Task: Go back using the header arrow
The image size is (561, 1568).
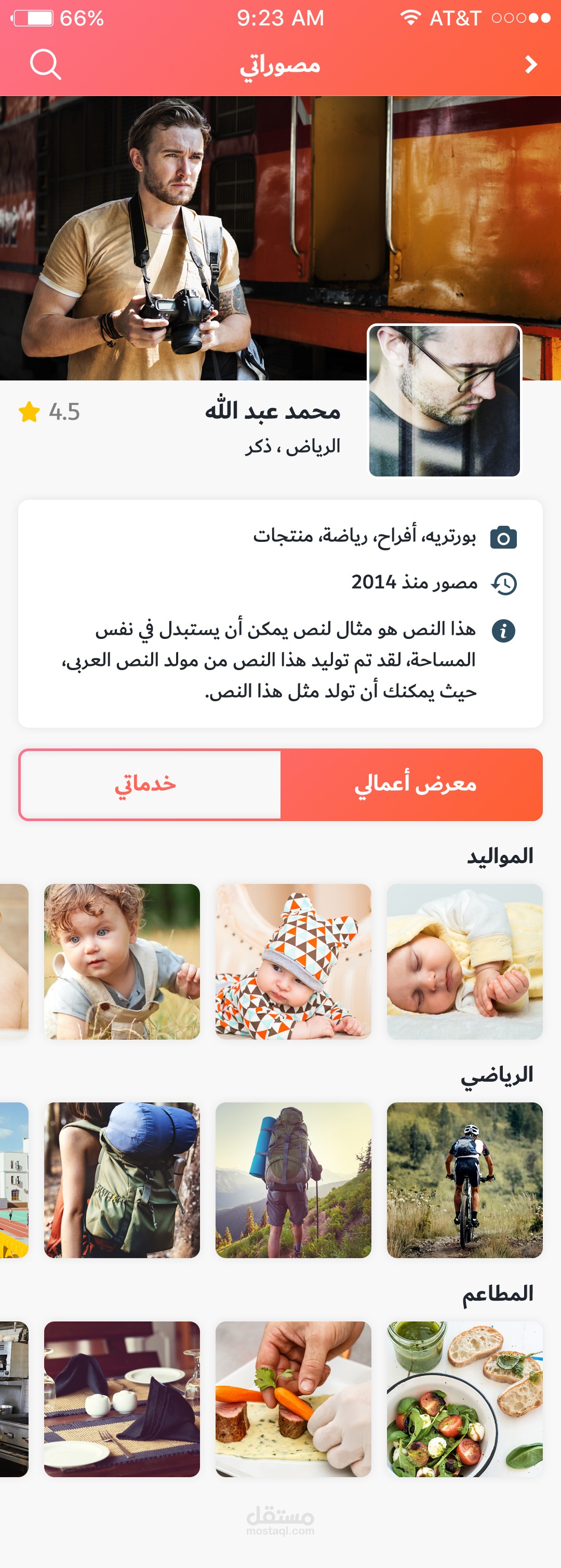Action: click(531, 64)
